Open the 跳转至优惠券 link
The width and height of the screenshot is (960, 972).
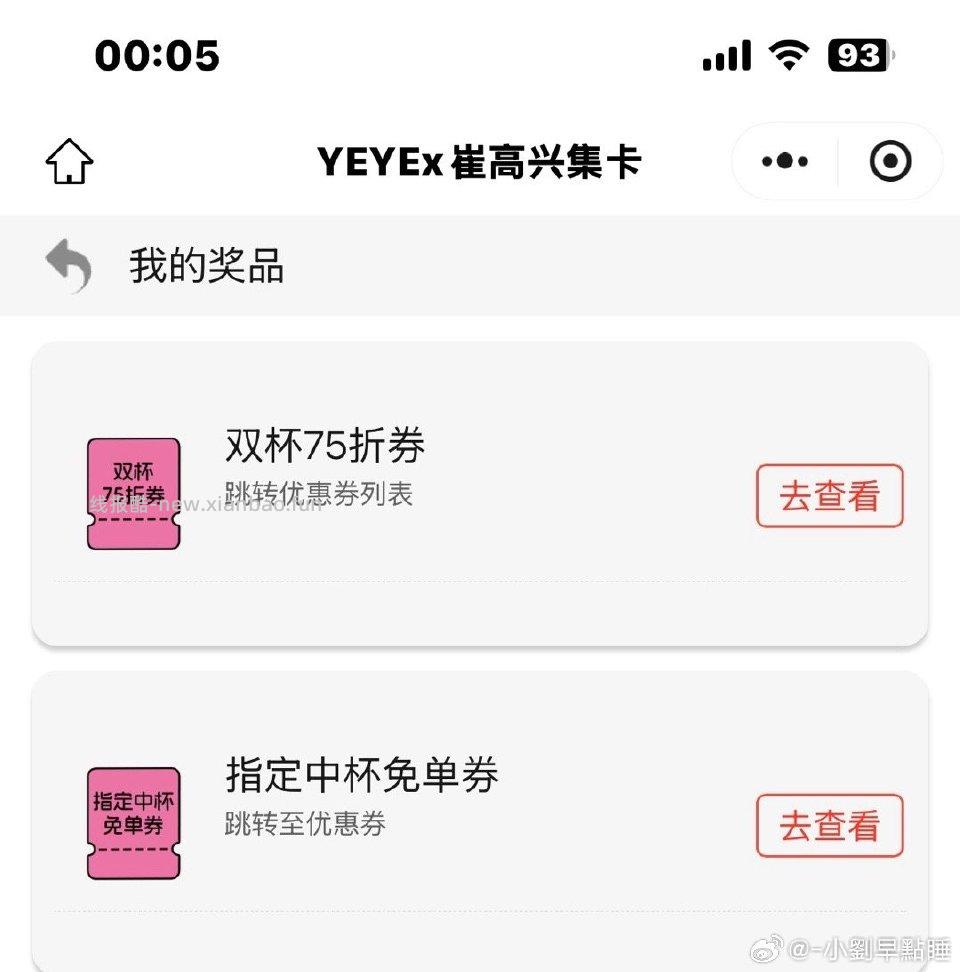point(302,824)
